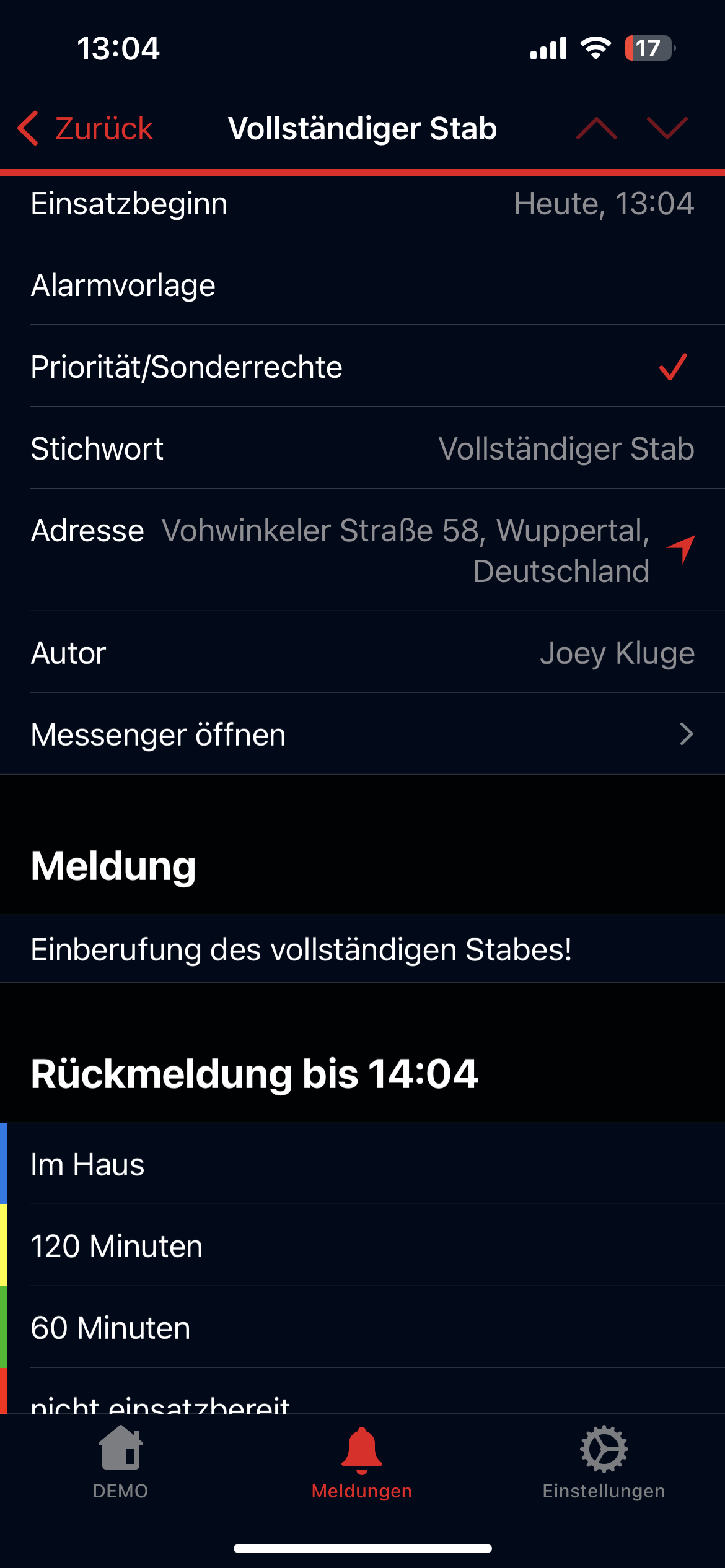Jump to the previous alert with up arrow
Image resolution: width=725 pixels, height=1568 pixels.
pos(596,128)
